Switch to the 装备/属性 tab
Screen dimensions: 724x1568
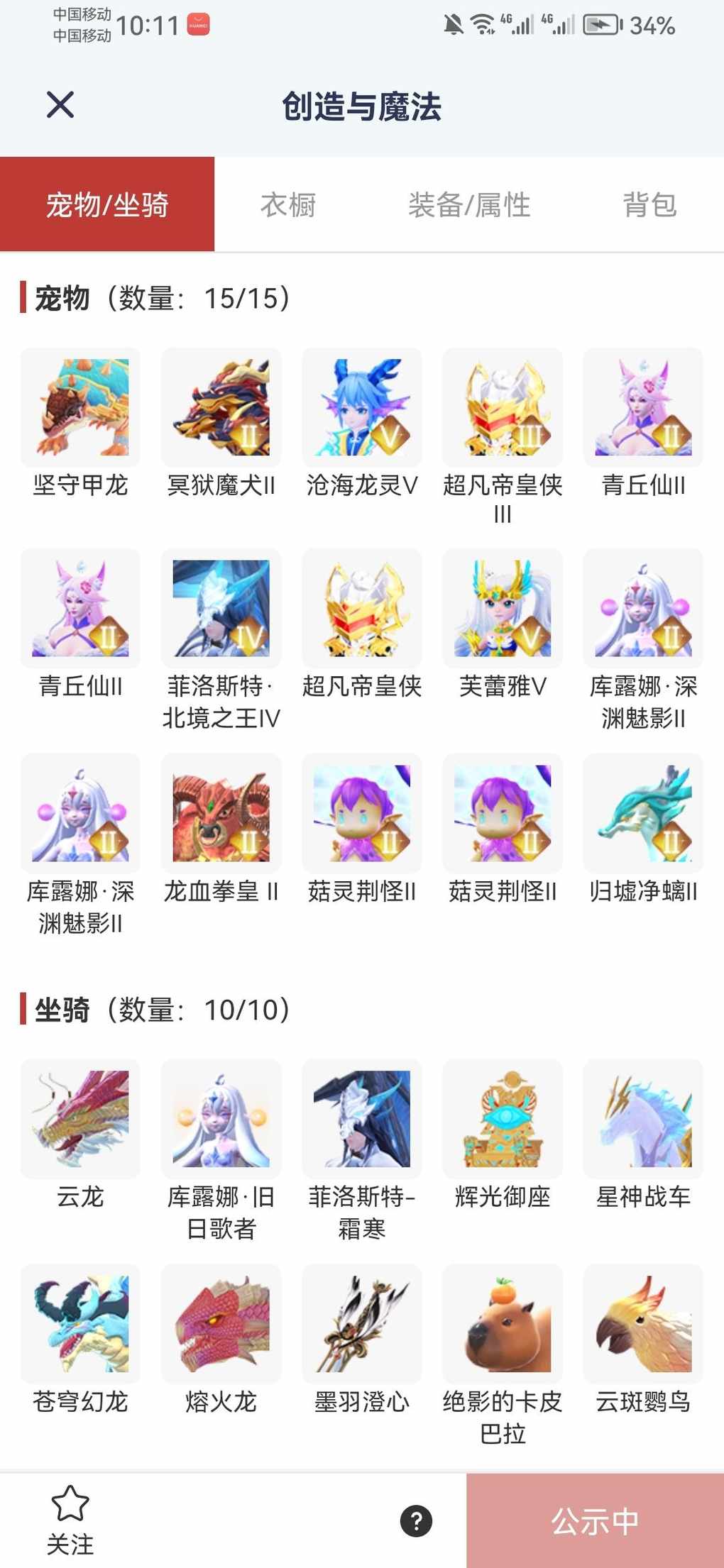(469, 205)
